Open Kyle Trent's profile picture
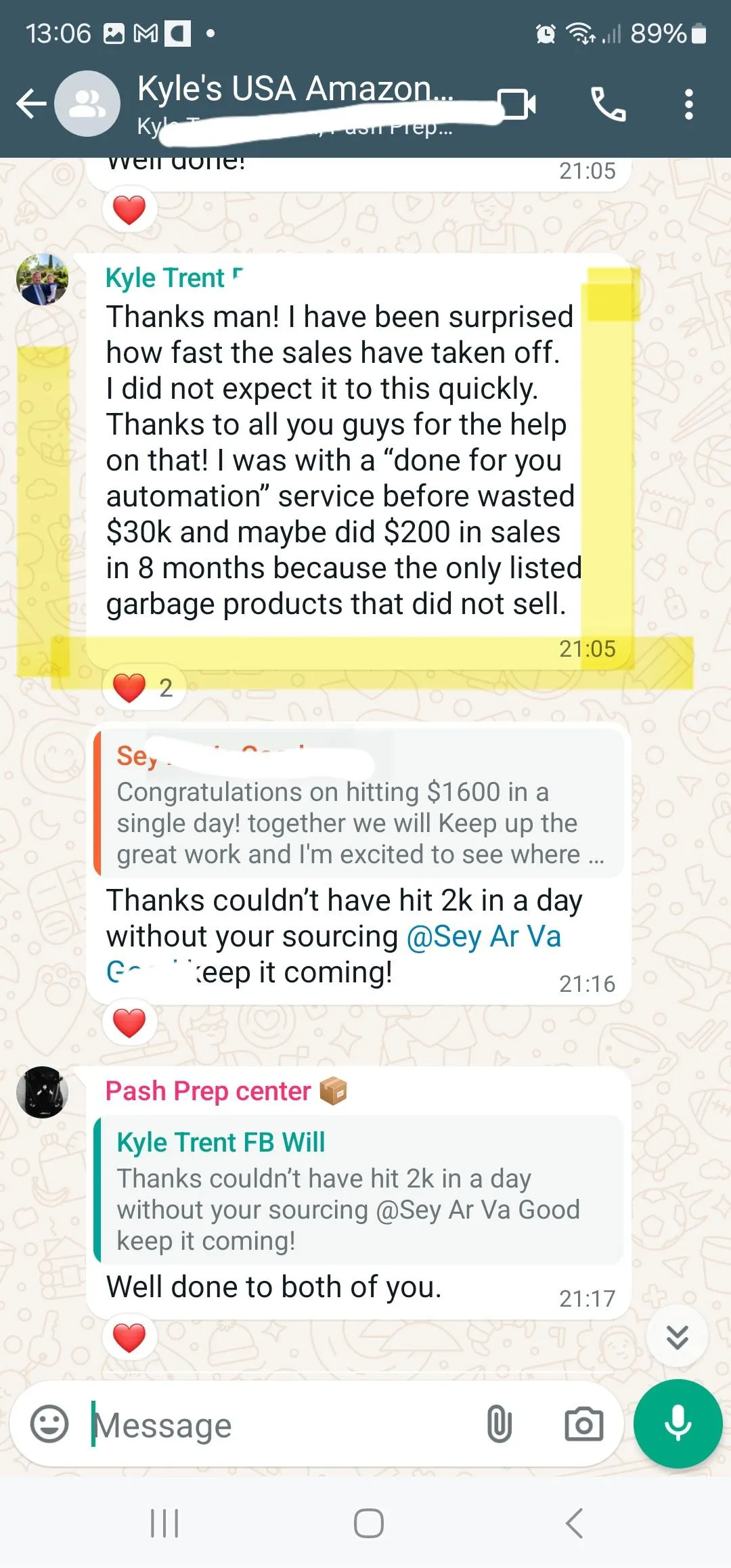Image resolution: width=731 pixels, height=1568 pixels. 42,279
